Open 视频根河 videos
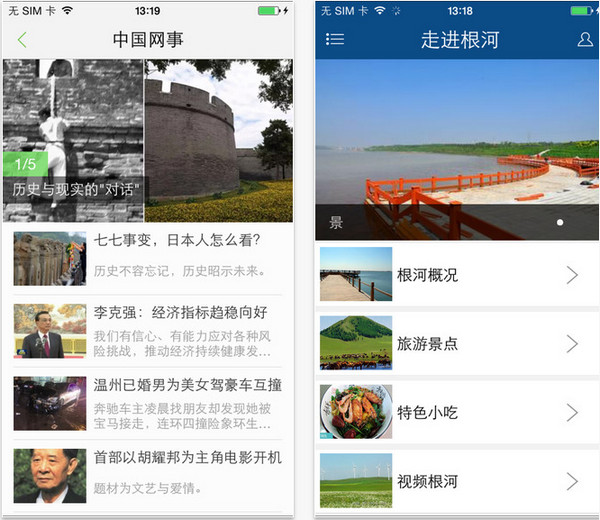Screen dimensions: 600x520 click(457, 481)
